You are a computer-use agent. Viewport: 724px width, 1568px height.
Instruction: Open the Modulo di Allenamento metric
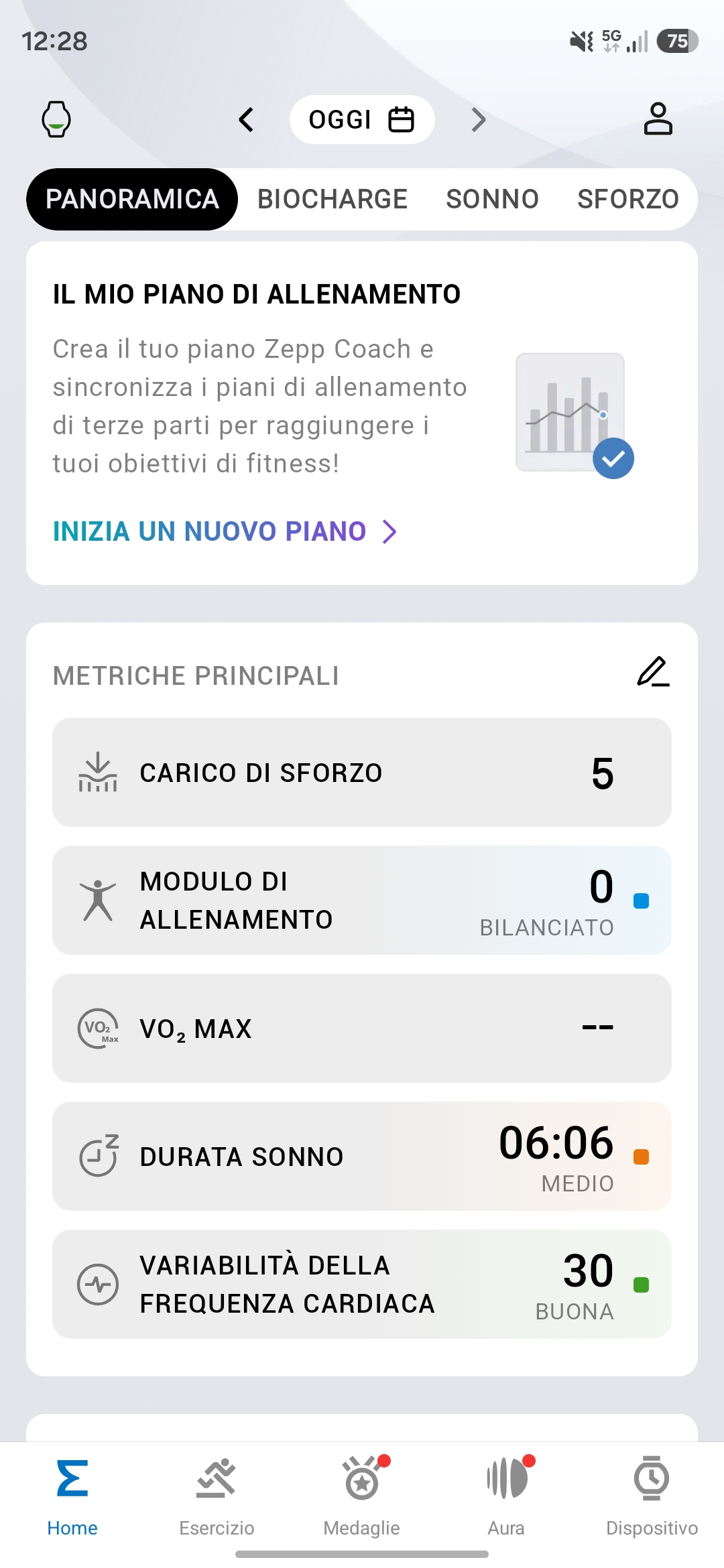click(362, 901)
